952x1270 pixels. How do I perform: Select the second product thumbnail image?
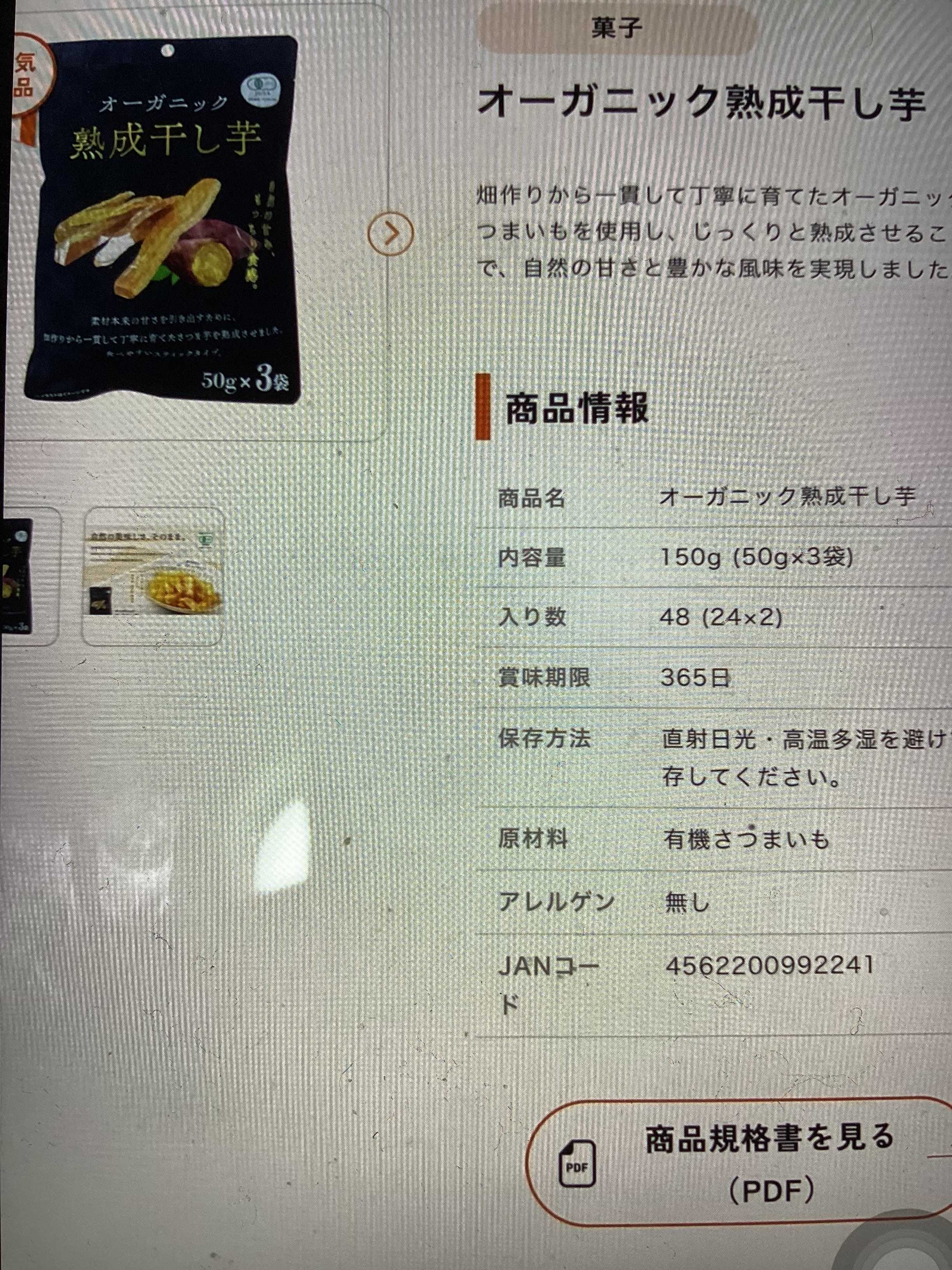[153, 576]
